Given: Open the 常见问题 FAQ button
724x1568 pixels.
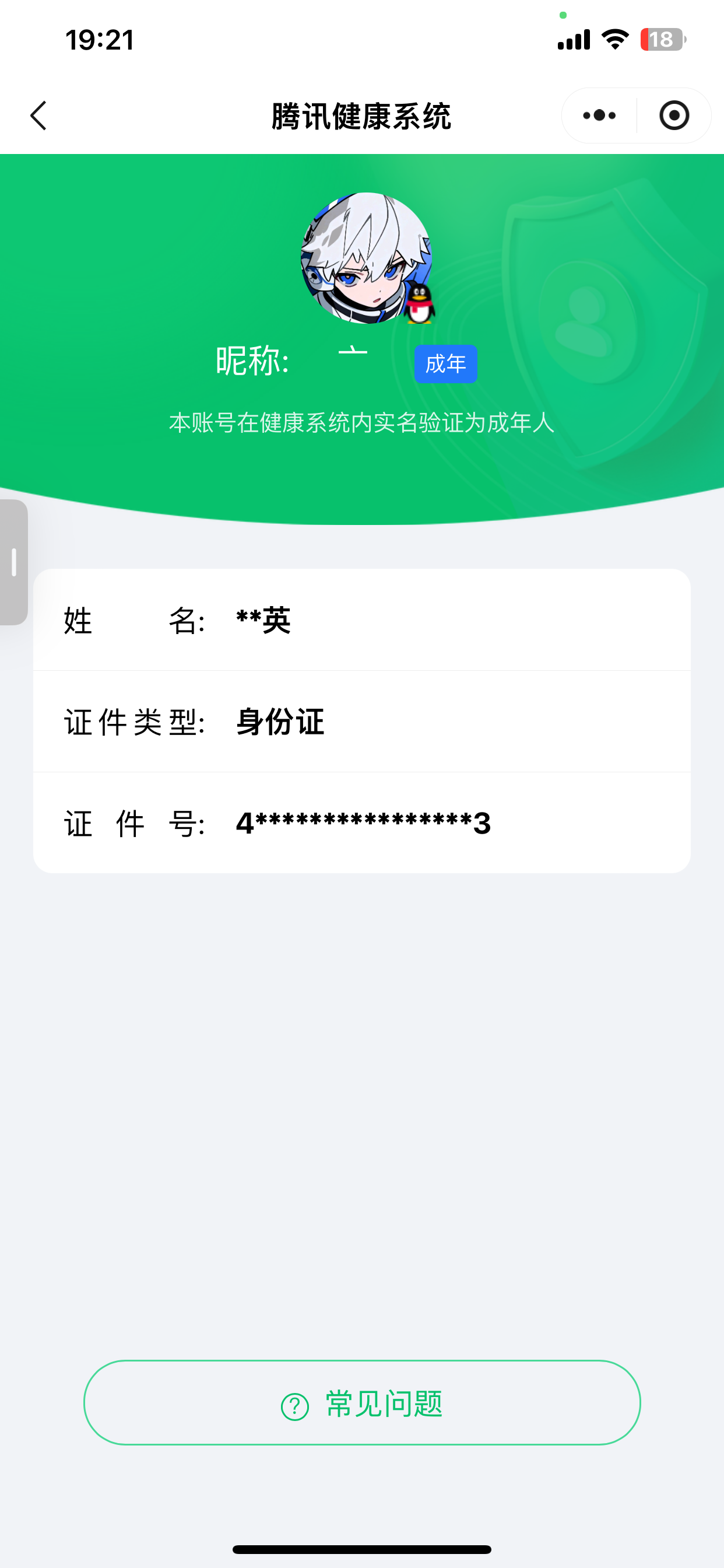Looking at the screenshot, I should pyautogui.click(x=362, y=1405).
